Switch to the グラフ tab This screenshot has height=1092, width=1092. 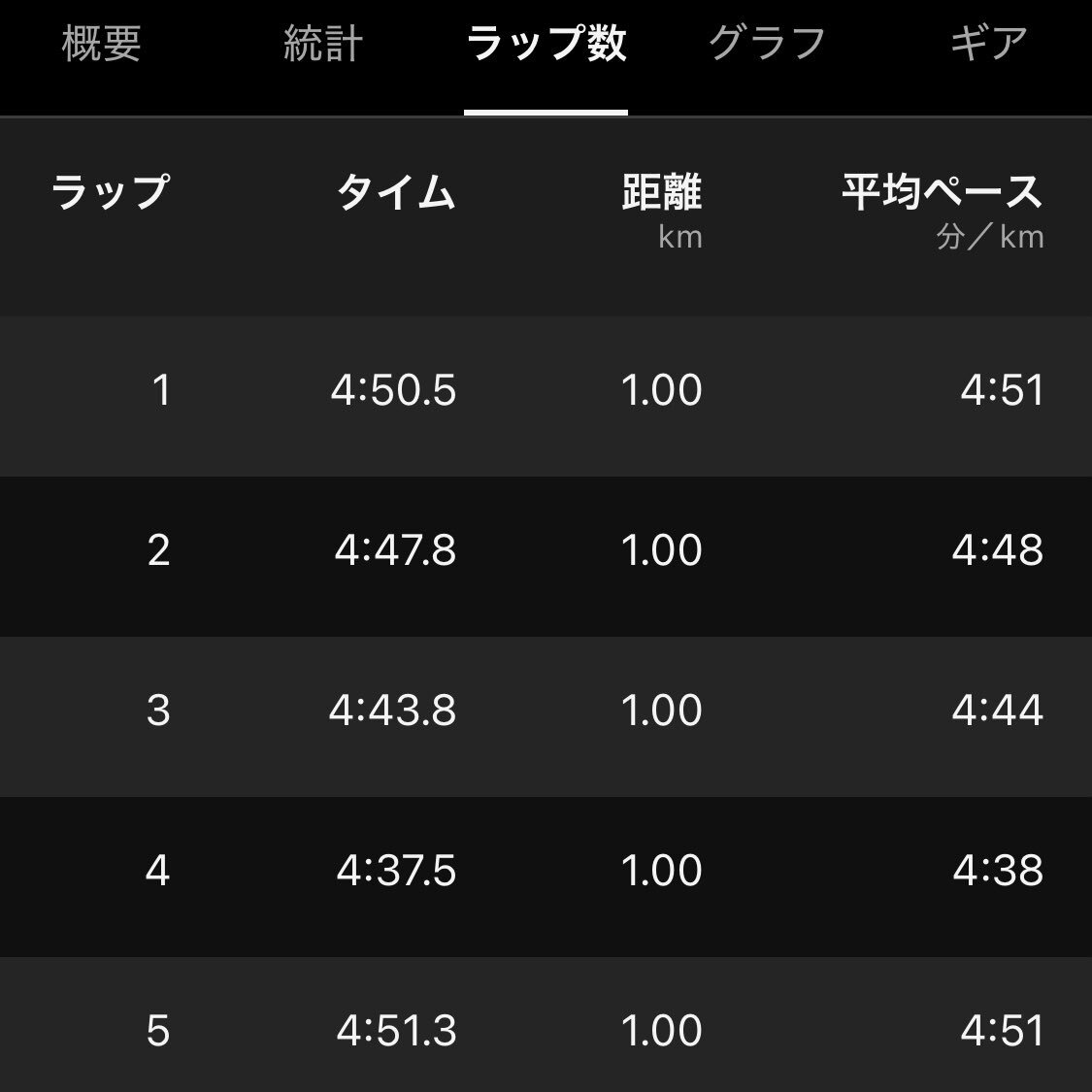[x=766, y=45]
